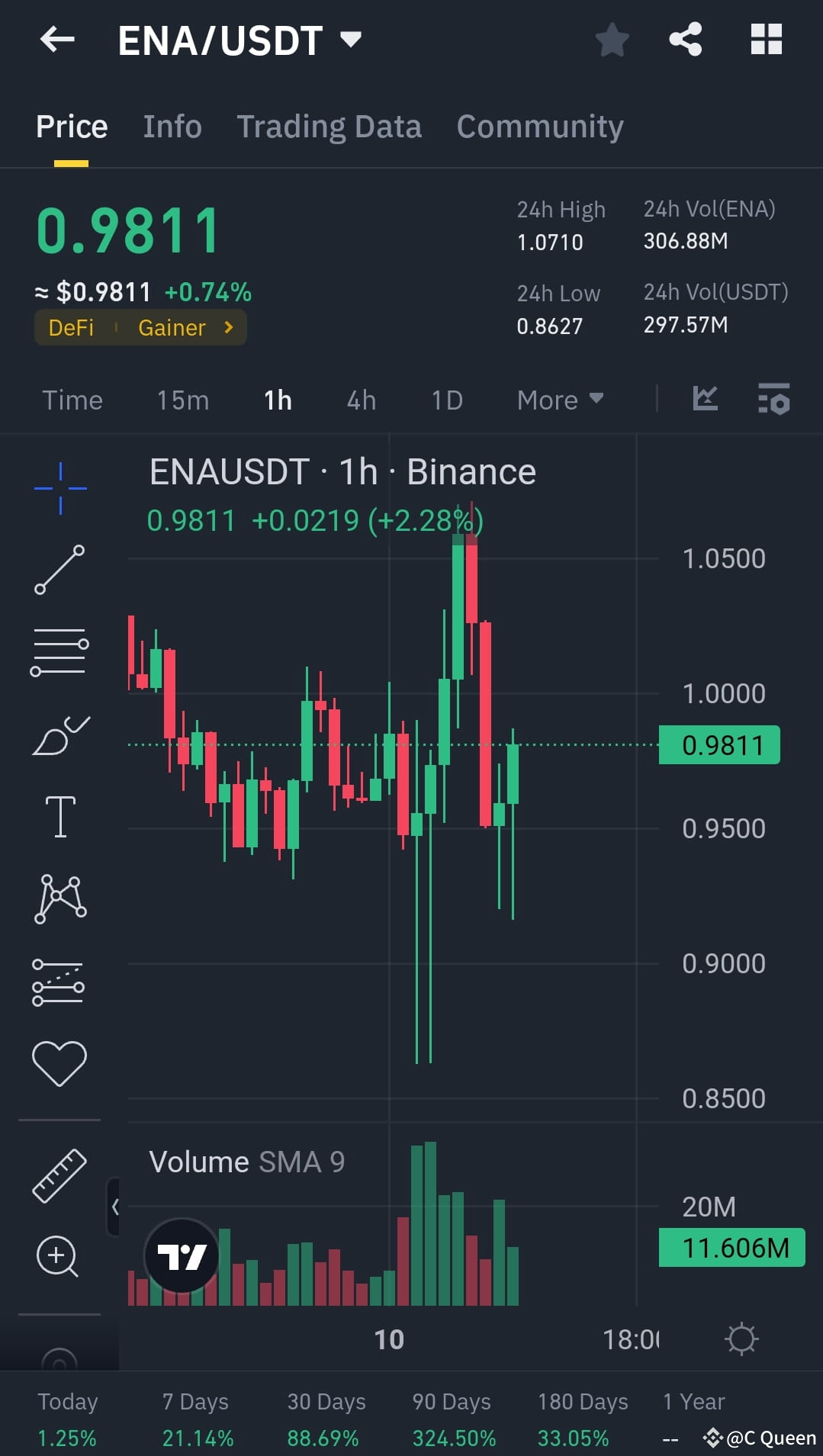The width and height of the screenshot is (823, 1456).
Task: Open the chart style selector icon
Action: pyautogui.click(x=704, y=399)
